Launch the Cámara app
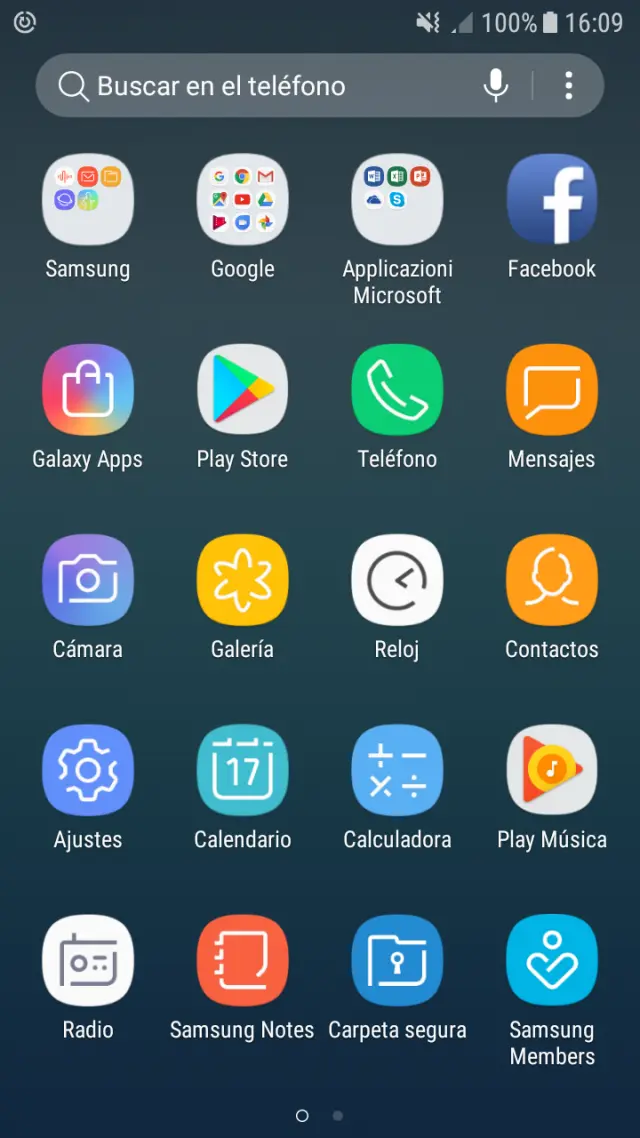640x1138 pixels. (x=88, y=579)
